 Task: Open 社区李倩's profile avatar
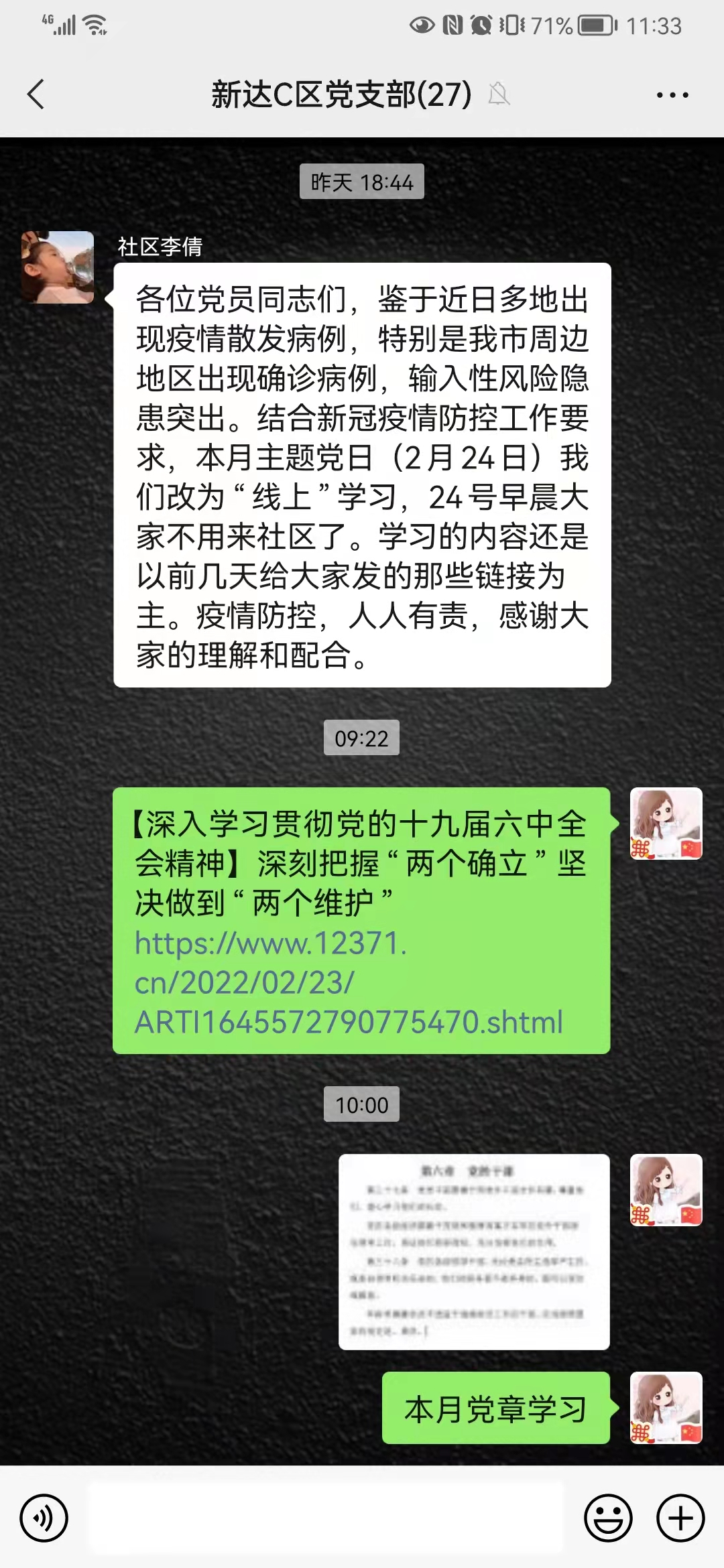click(x=58, y=267)
